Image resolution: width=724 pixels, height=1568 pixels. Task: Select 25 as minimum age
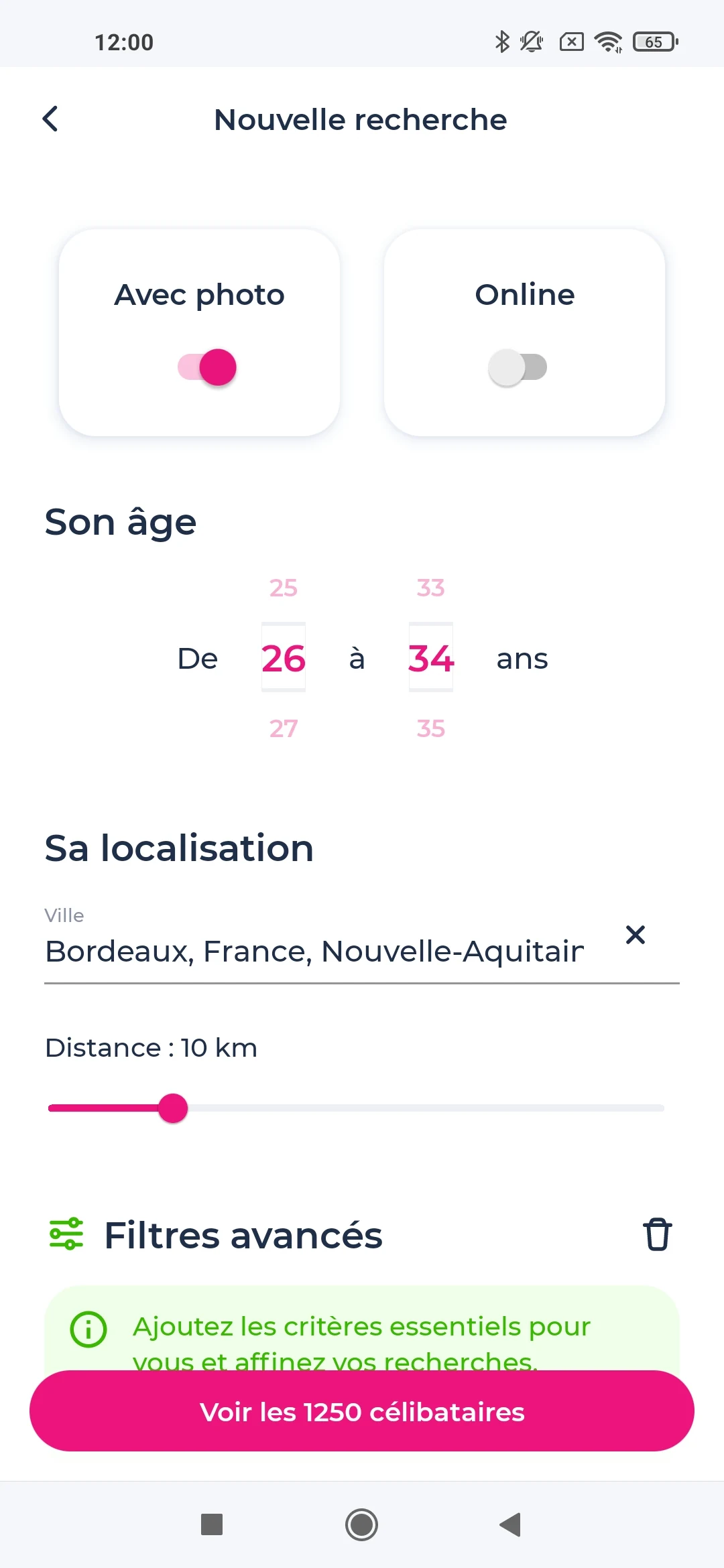tap(284, 588)
